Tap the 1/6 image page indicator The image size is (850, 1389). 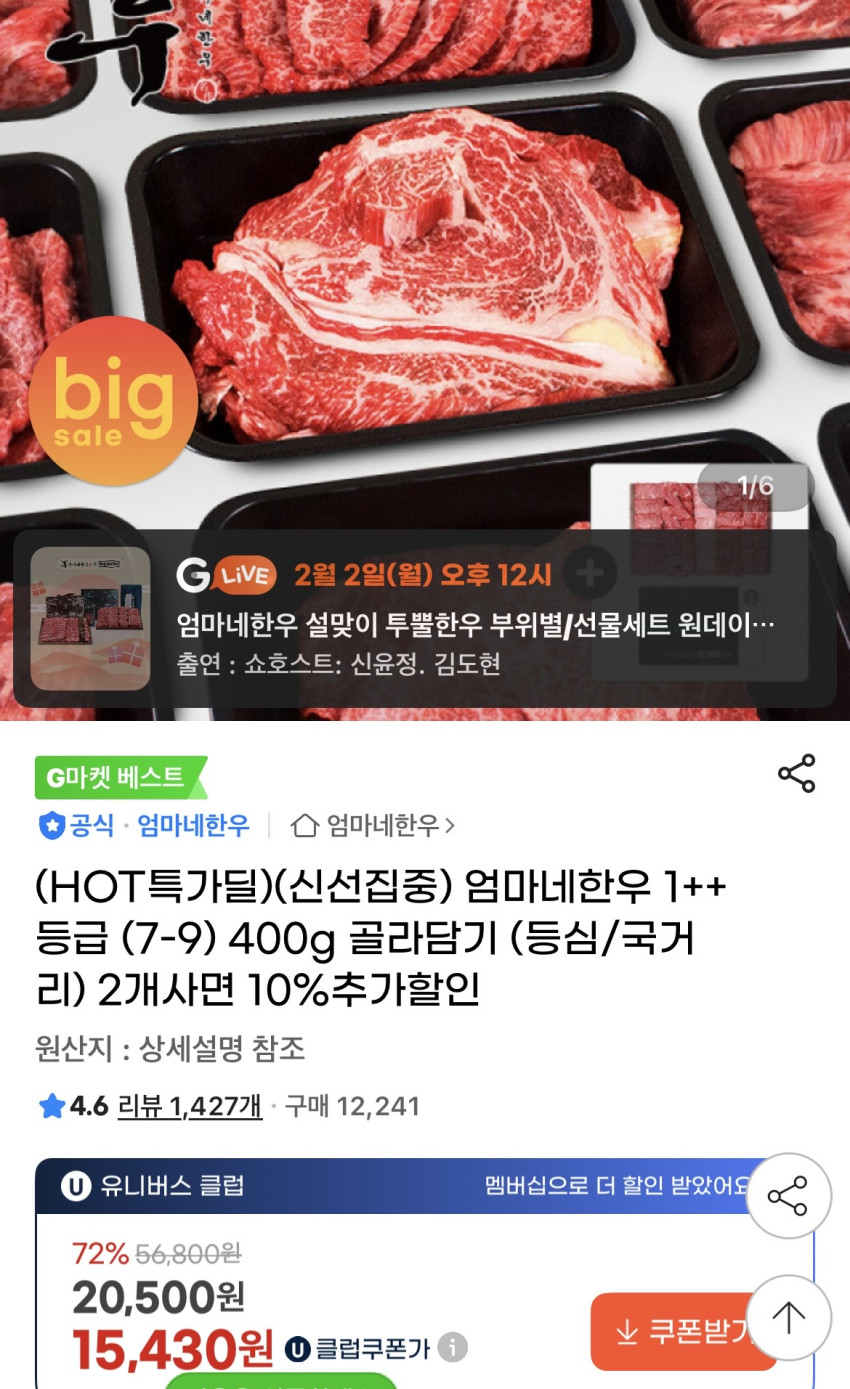coord(755,487)
